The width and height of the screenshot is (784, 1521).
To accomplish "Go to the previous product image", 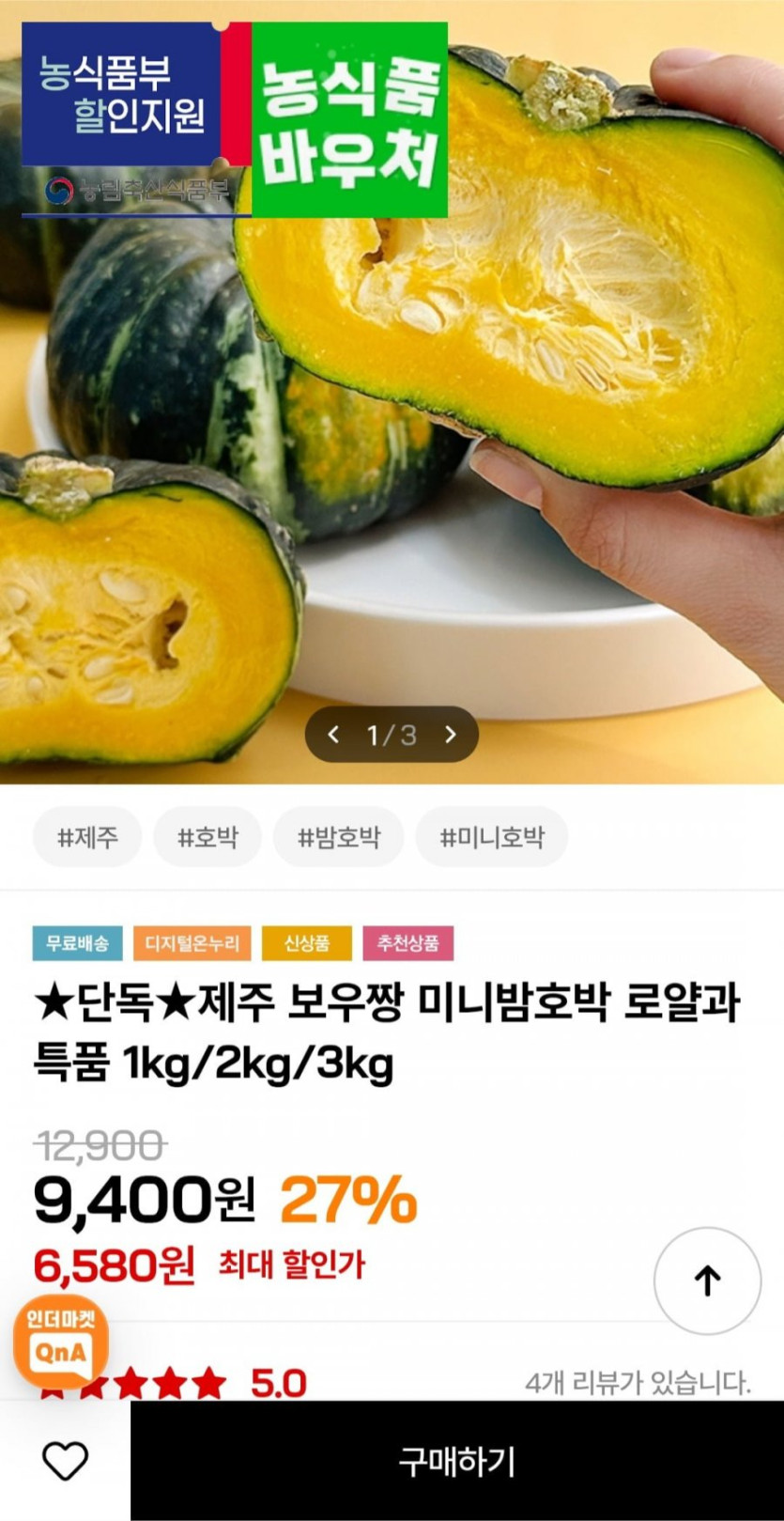I will (333, 735).
